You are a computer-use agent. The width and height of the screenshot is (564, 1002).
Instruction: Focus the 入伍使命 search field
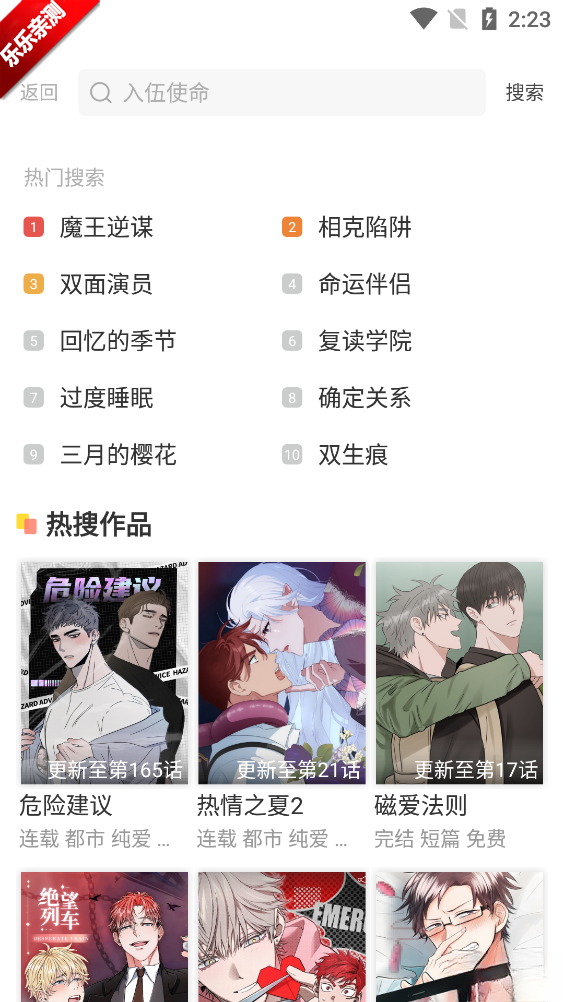(282, 93)
